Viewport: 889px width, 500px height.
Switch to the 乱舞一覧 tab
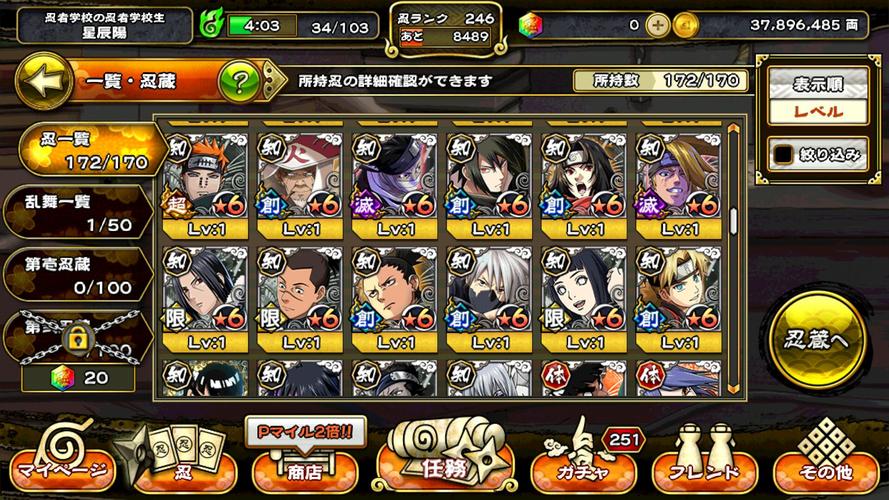78,212
